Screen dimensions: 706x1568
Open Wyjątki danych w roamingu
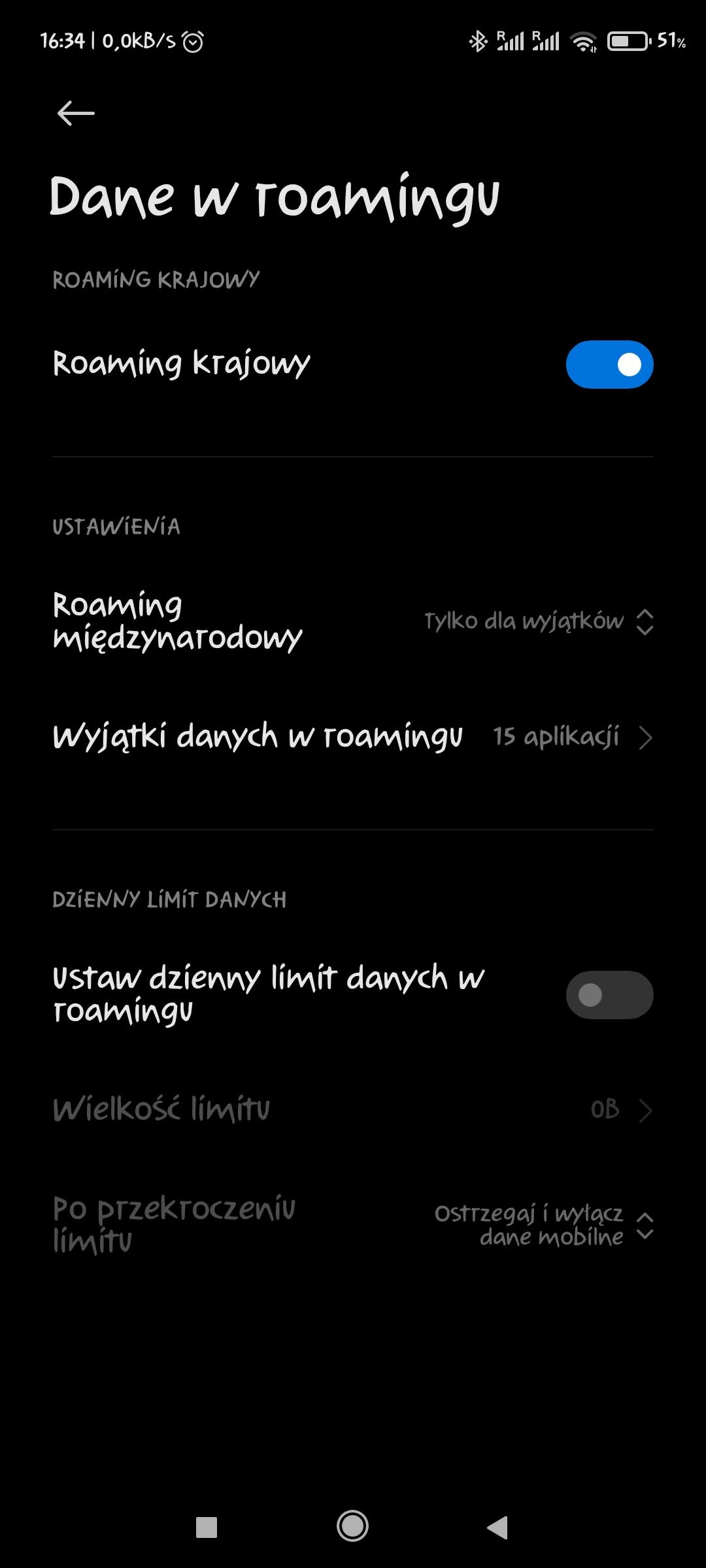click(x=353, y=737)
